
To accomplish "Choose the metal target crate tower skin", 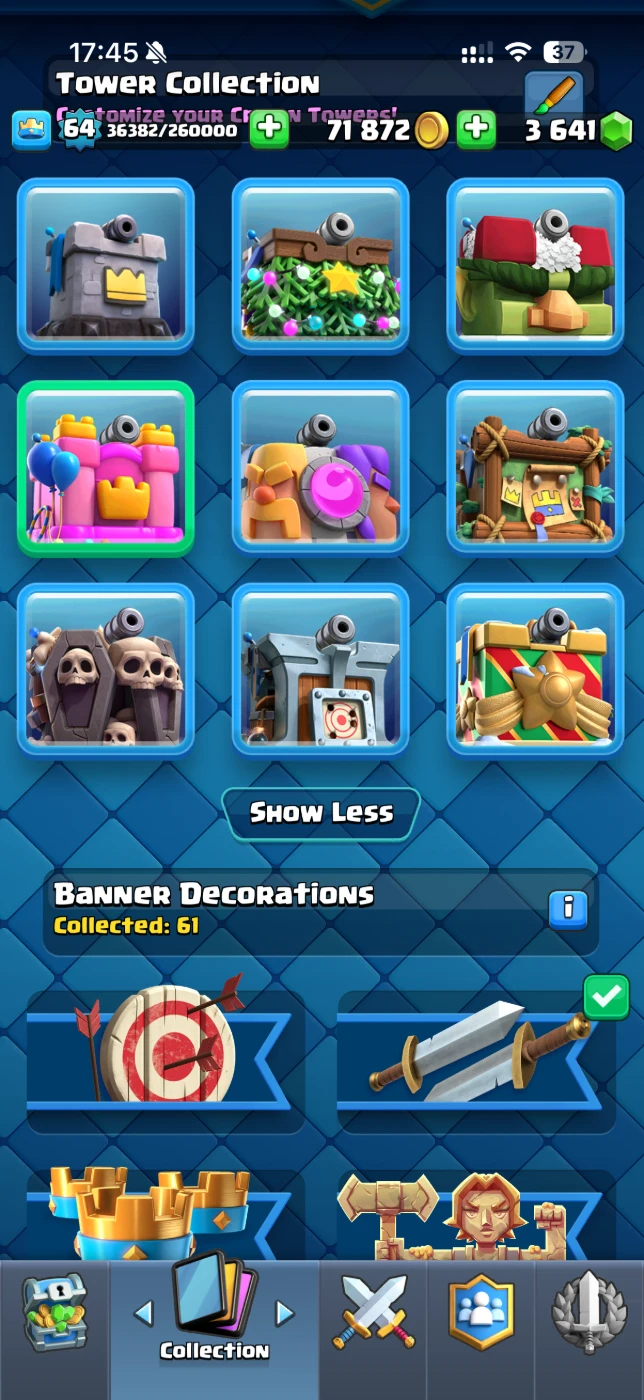I will click(x=321, y=669).
